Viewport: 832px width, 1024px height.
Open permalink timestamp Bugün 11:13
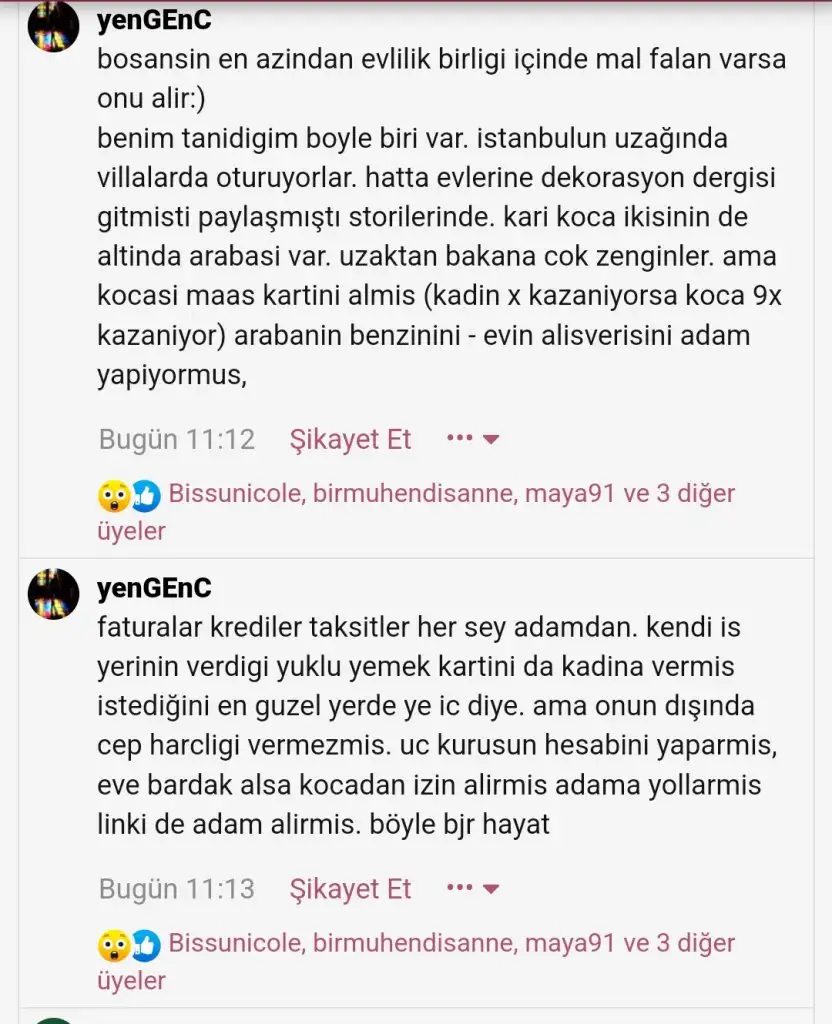(x=177, y=888)
